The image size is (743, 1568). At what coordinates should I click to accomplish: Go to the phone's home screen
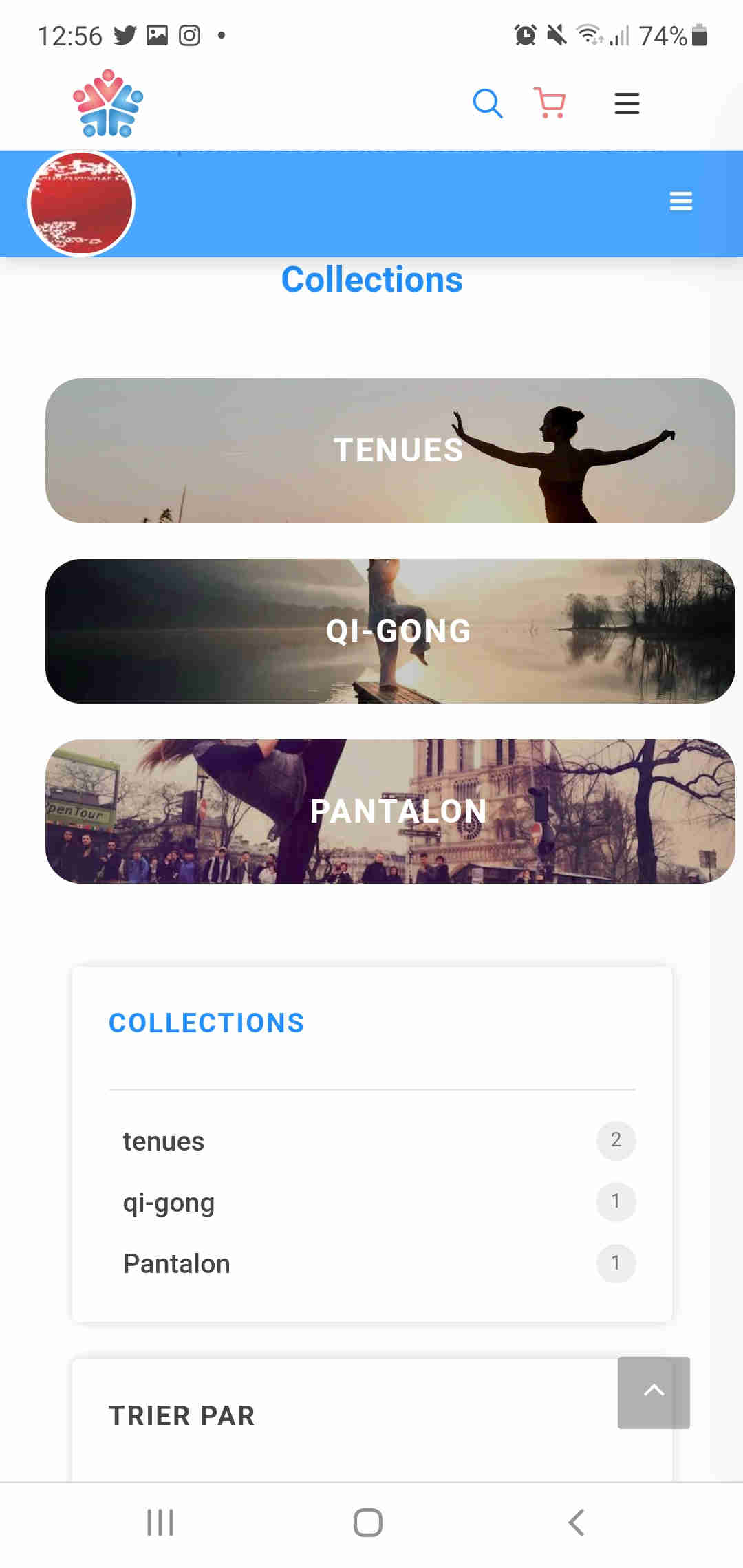[x=368, y=1523]
